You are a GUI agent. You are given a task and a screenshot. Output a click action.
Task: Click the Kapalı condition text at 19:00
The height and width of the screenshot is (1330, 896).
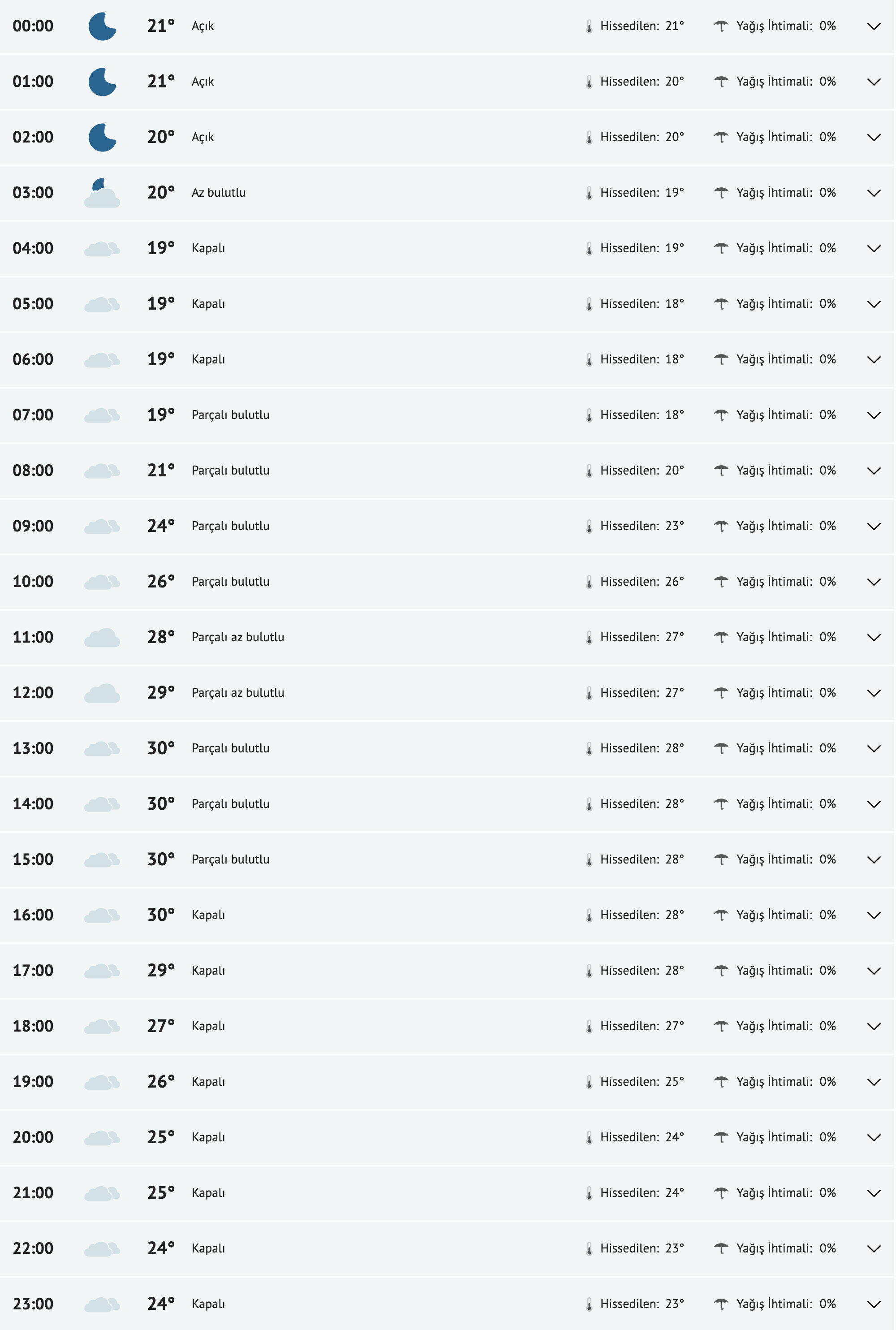(x=209, y=1080)
